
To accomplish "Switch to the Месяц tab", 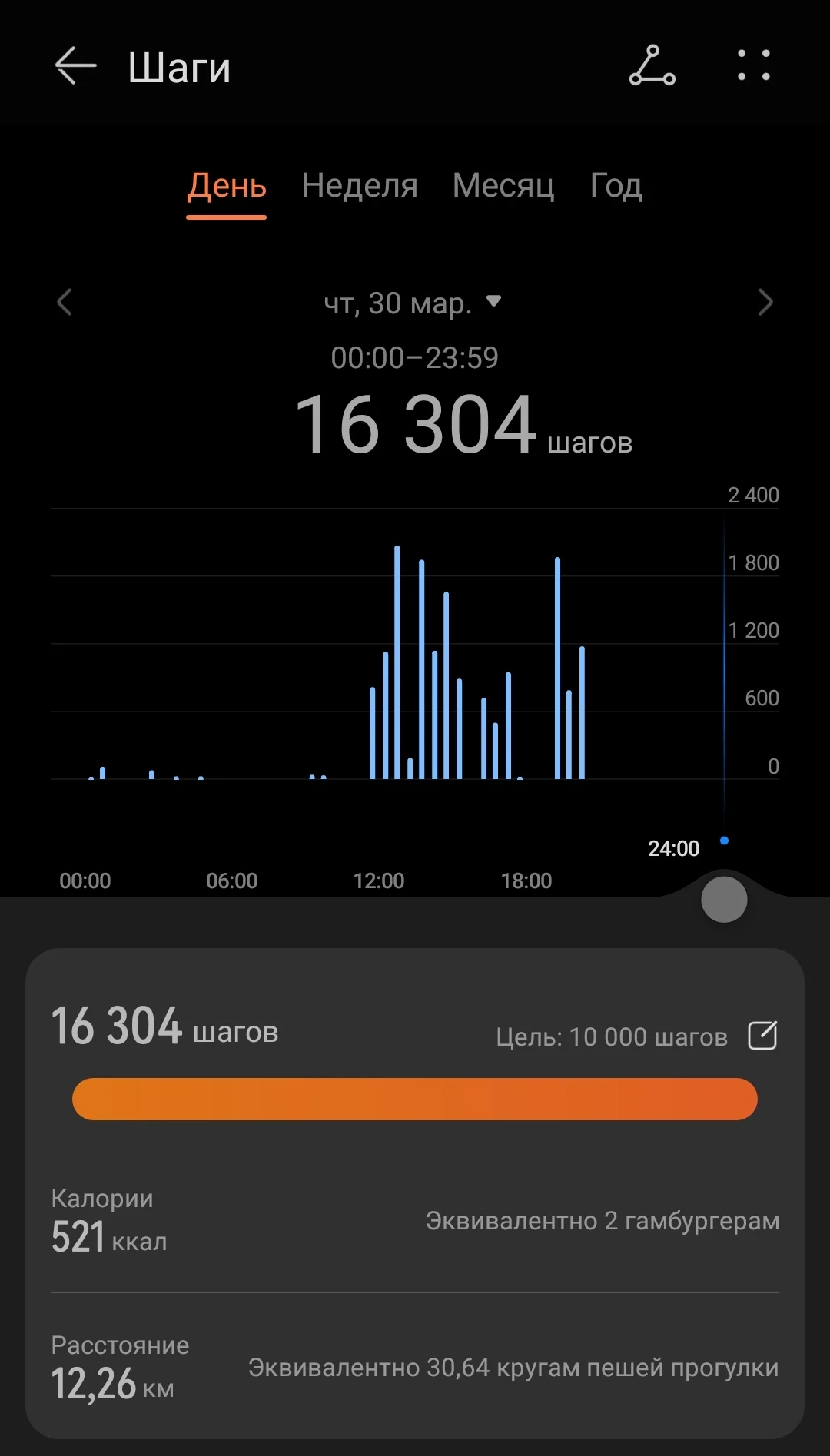I will pos(503,187).
